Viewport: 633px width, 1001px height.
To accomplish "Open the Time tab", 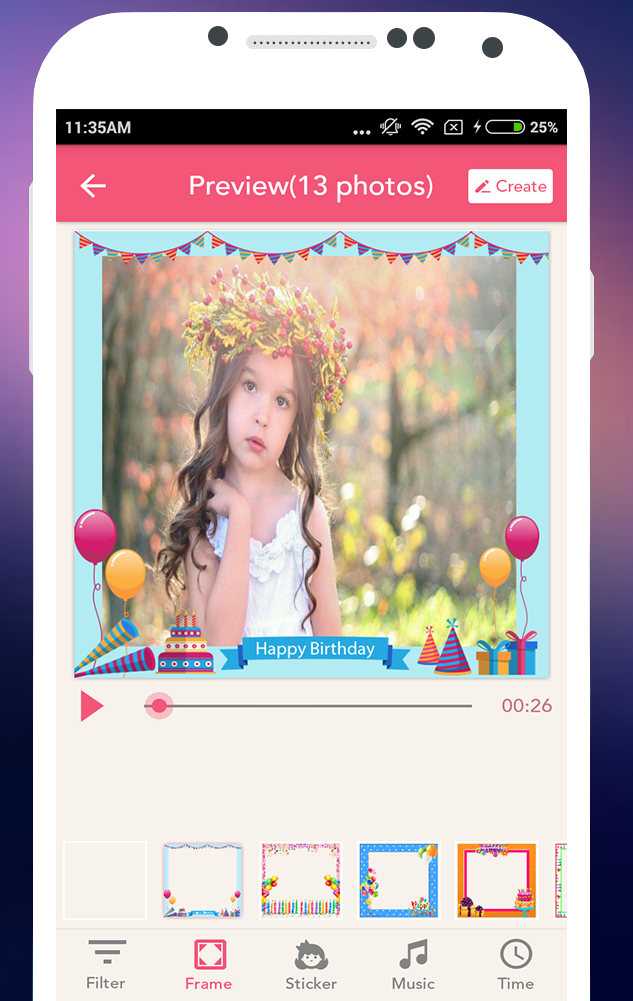I will (x=516, y=965).
